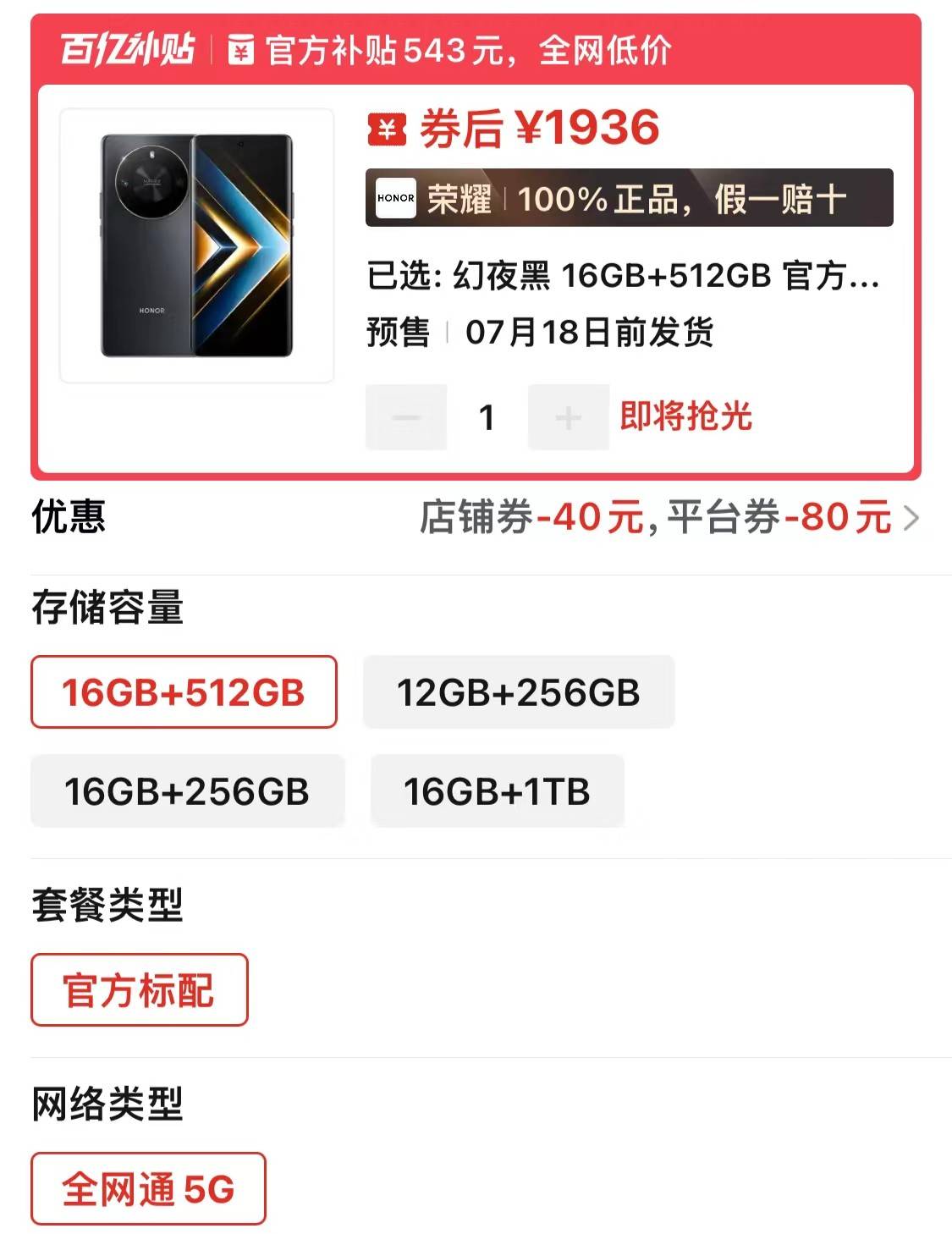Decrease quantity with the minus button
952x1234 pixels.
tap(406, 417)
